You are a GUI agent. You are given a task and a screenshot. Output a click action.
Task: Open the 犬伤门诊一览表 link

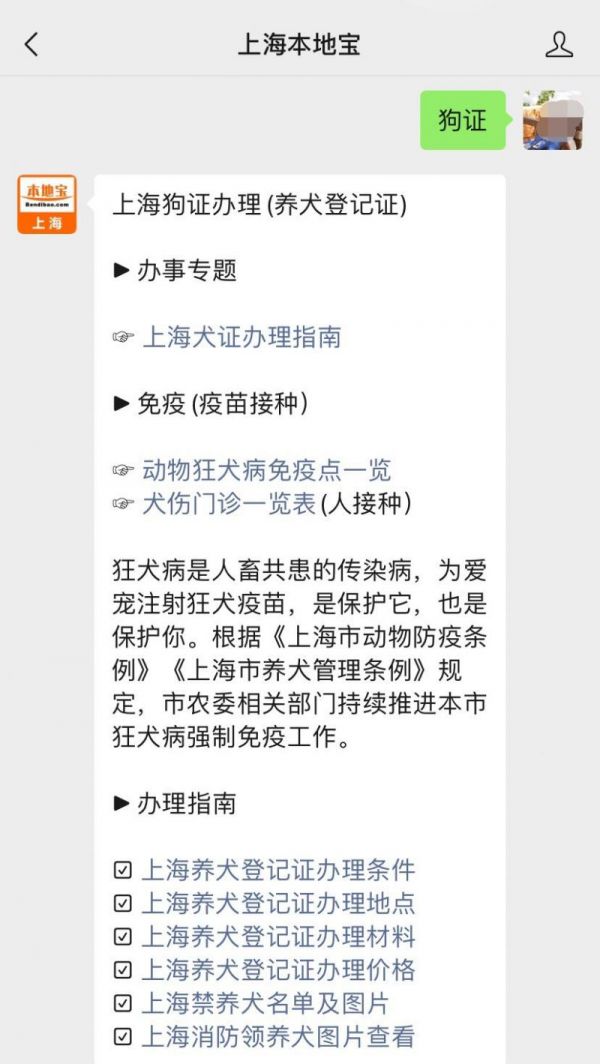pyautogui.click(x=229, y=503)
